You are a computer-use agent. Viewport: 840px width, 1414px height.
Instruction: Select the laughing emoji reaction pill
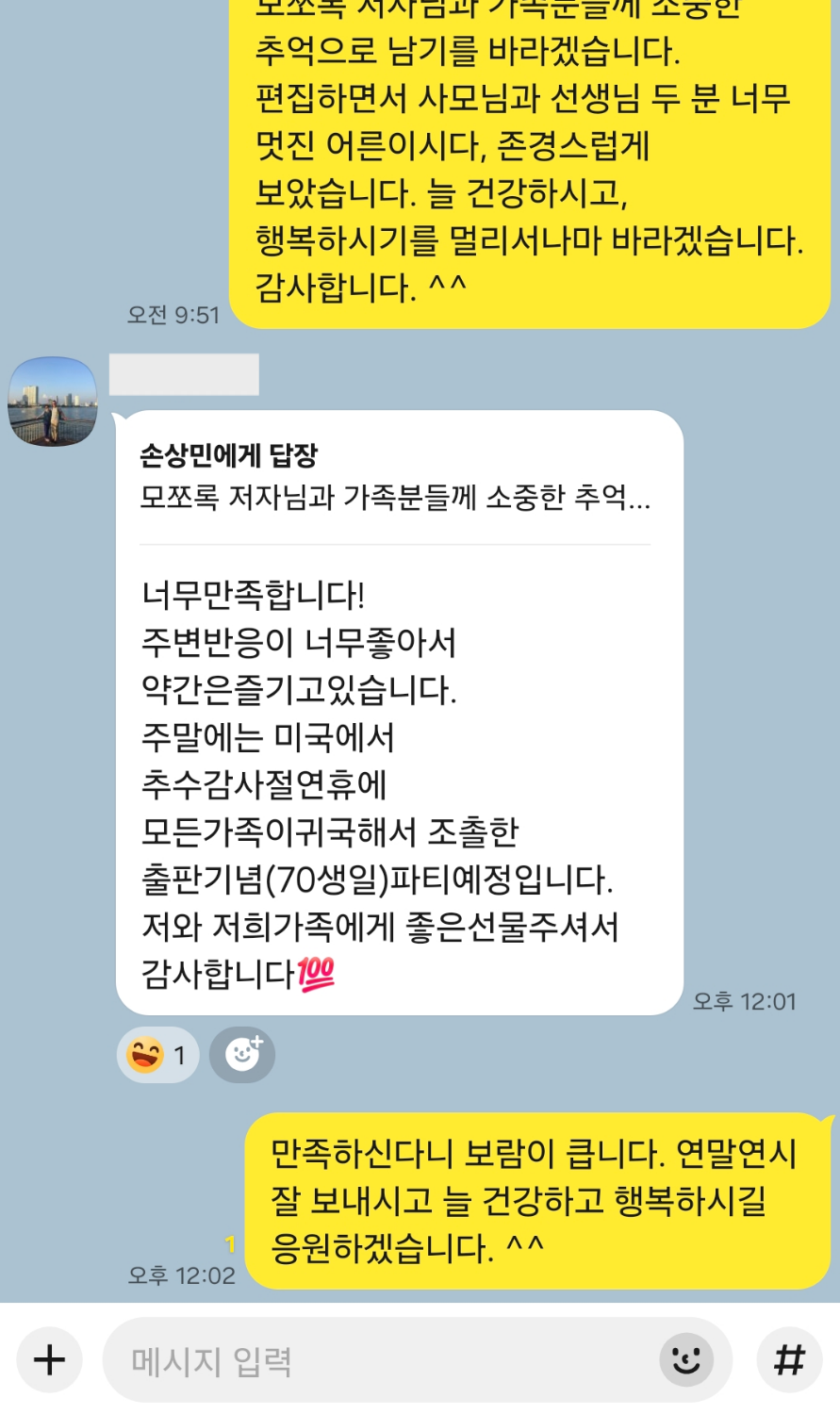[x=157, y=1055]
